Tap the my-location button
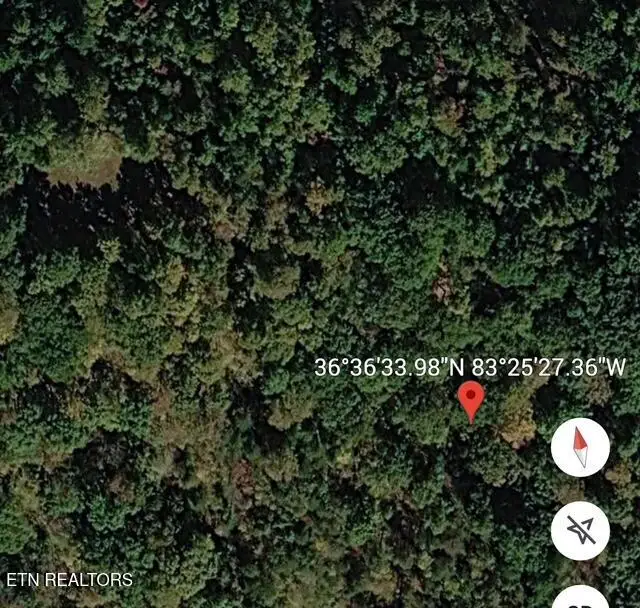This screenshot has height=608, width=640. [x=580, y=530]
